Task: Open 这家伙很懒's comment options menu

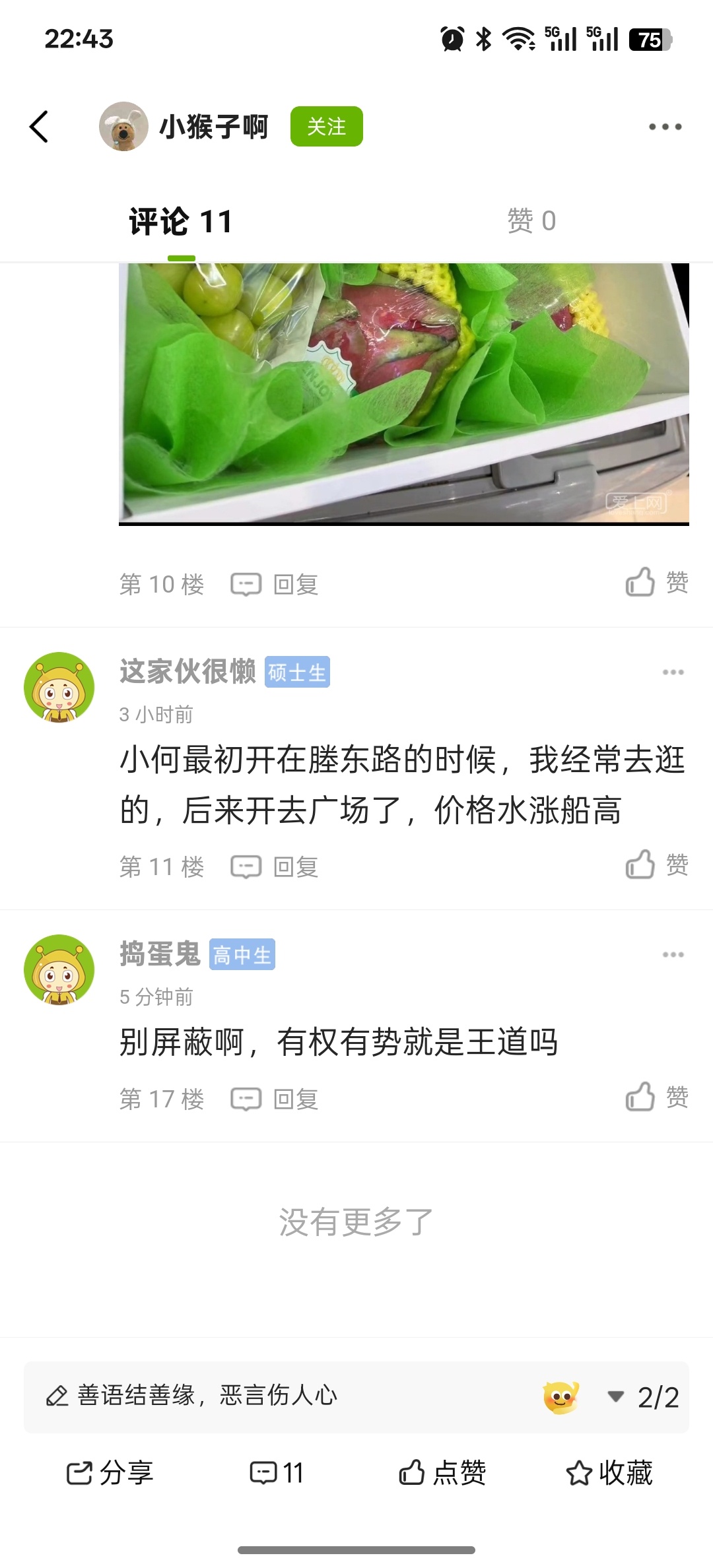Action: pyautogui.click(x=673, y=672)
